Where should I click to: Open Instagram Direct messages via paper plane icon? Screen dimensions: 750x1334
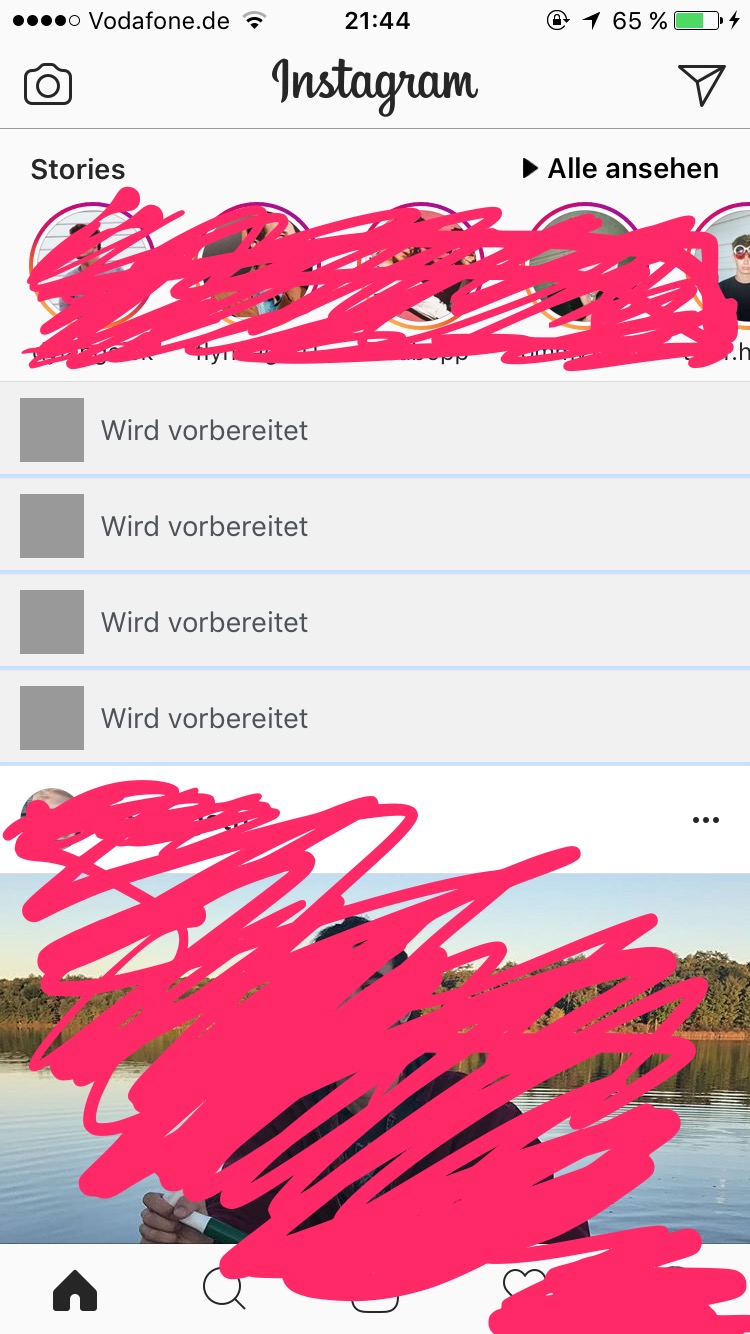(704, 84)
